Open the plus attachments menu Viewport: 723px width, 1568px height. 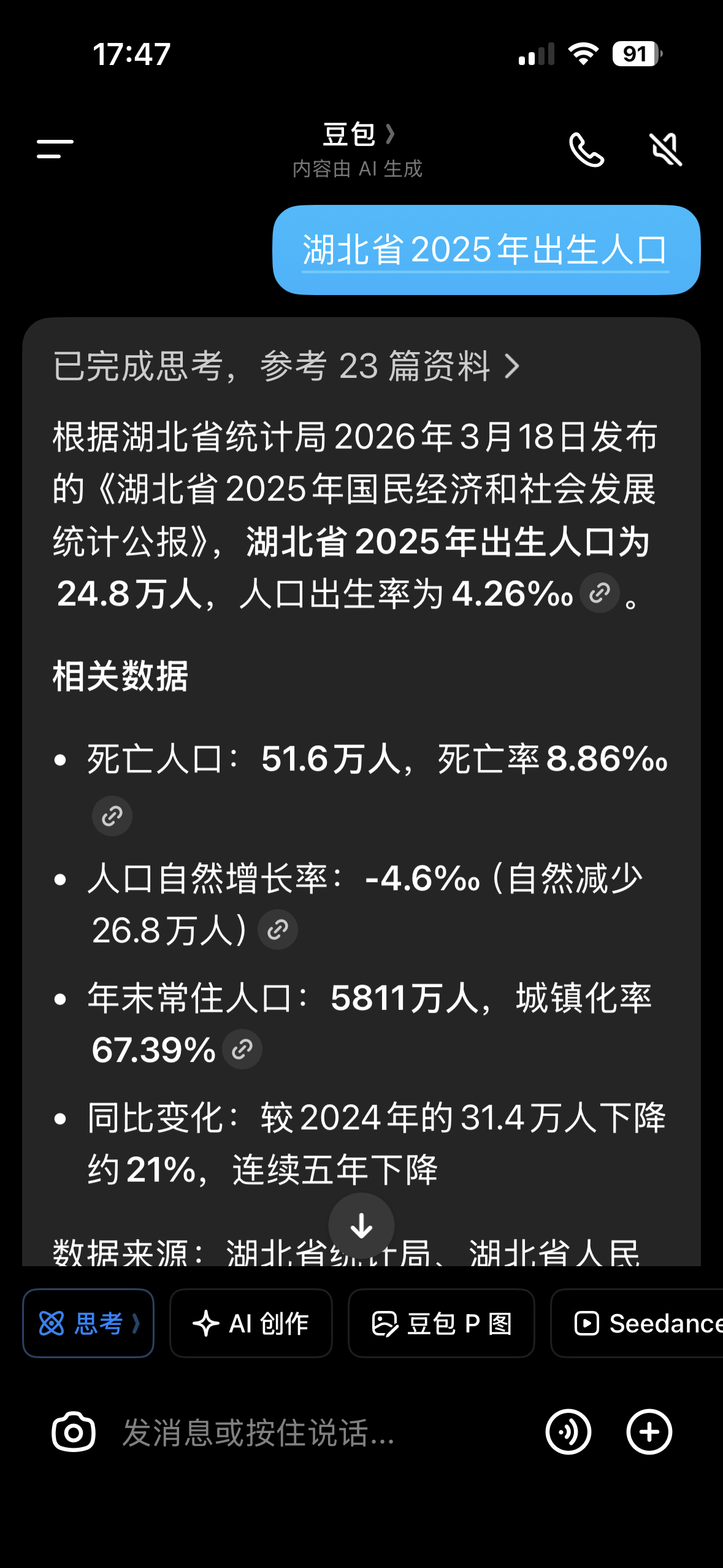click(649, 1432)
